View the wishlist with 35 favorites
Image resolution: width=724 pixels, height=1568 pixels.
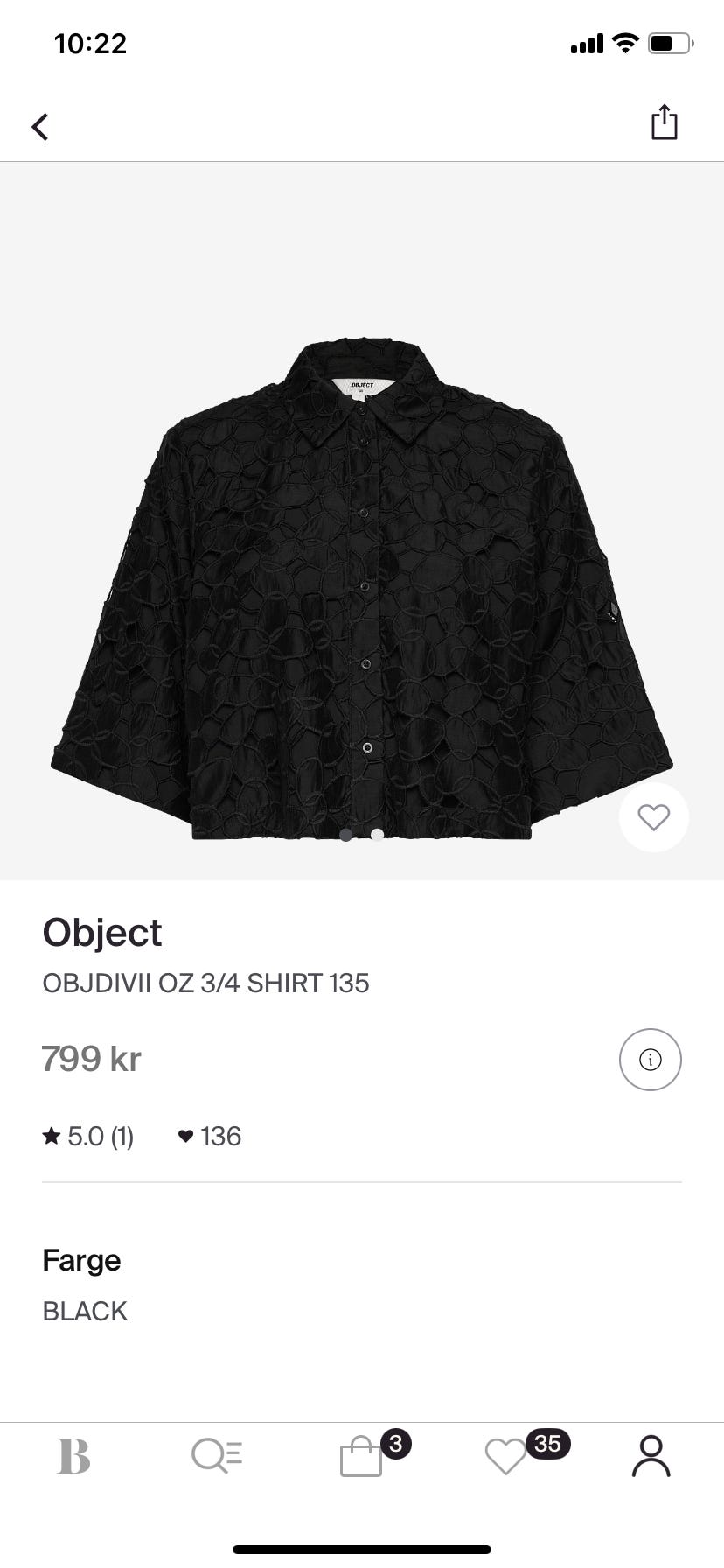coord(507,1457)
